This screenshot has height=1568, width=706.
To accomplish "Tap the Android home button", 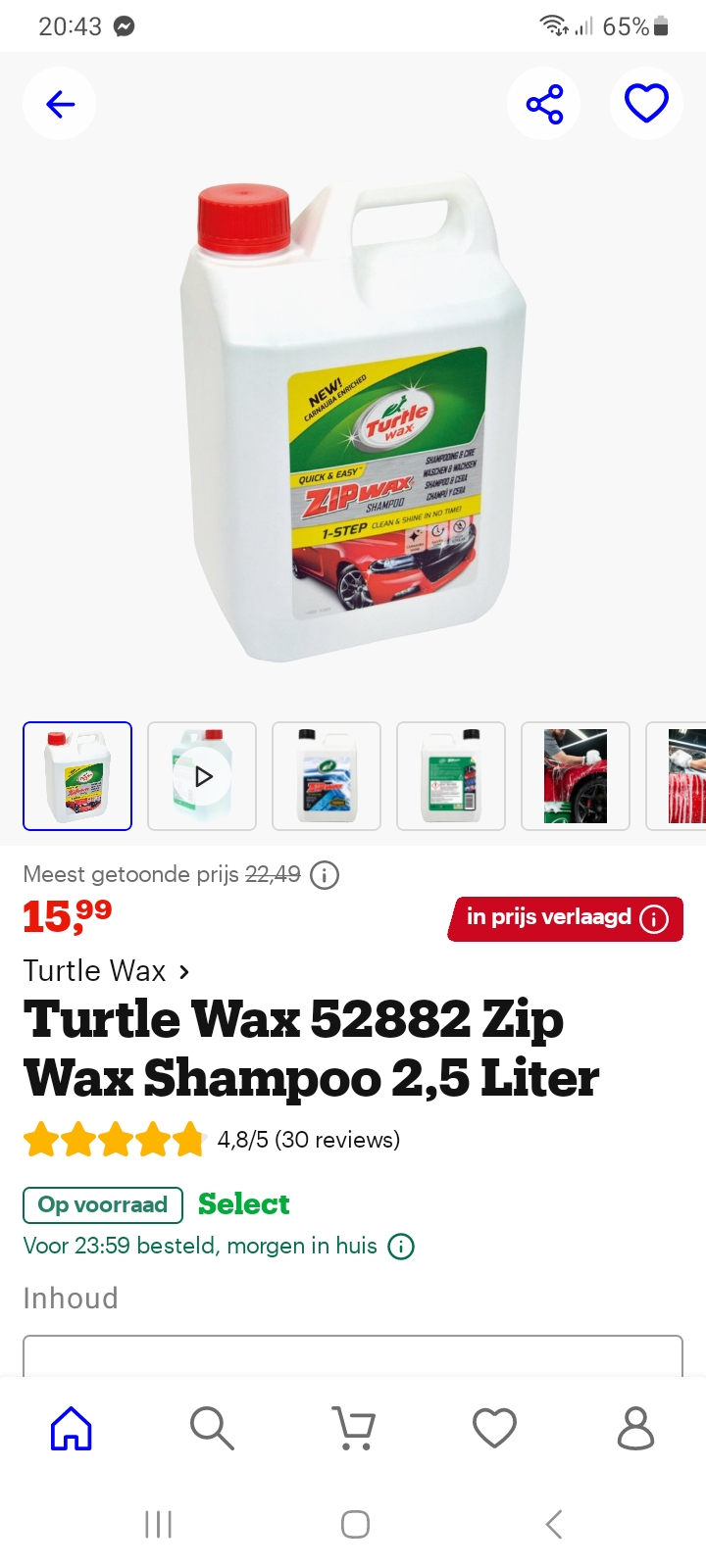I will [354, 1524].
